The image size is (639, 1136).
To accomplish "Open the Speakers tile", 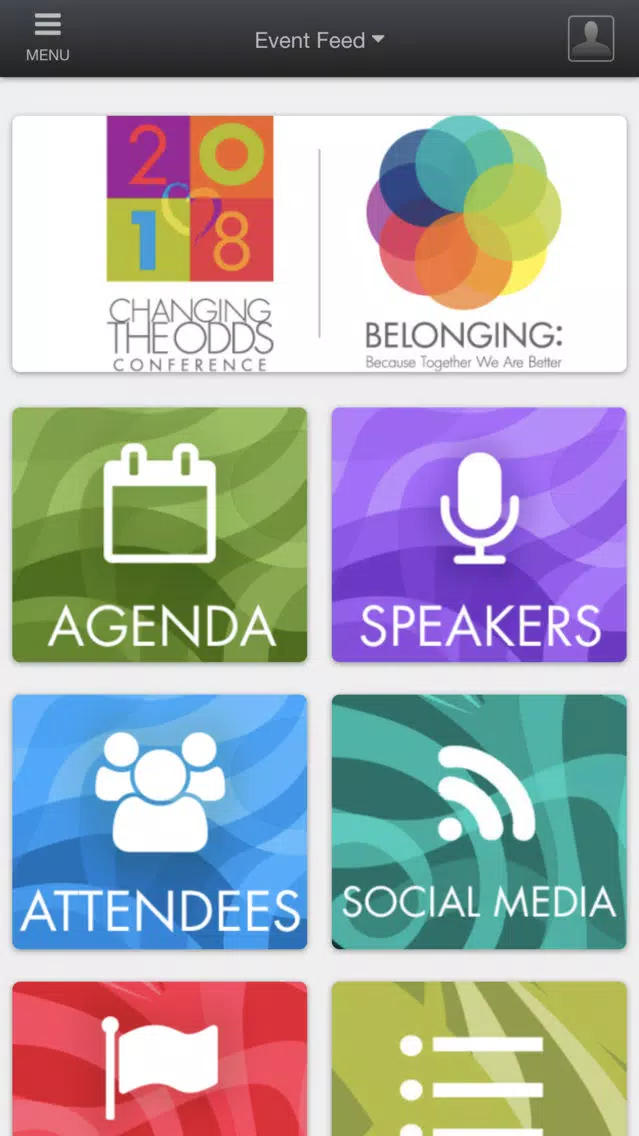I will pos(479,535).
